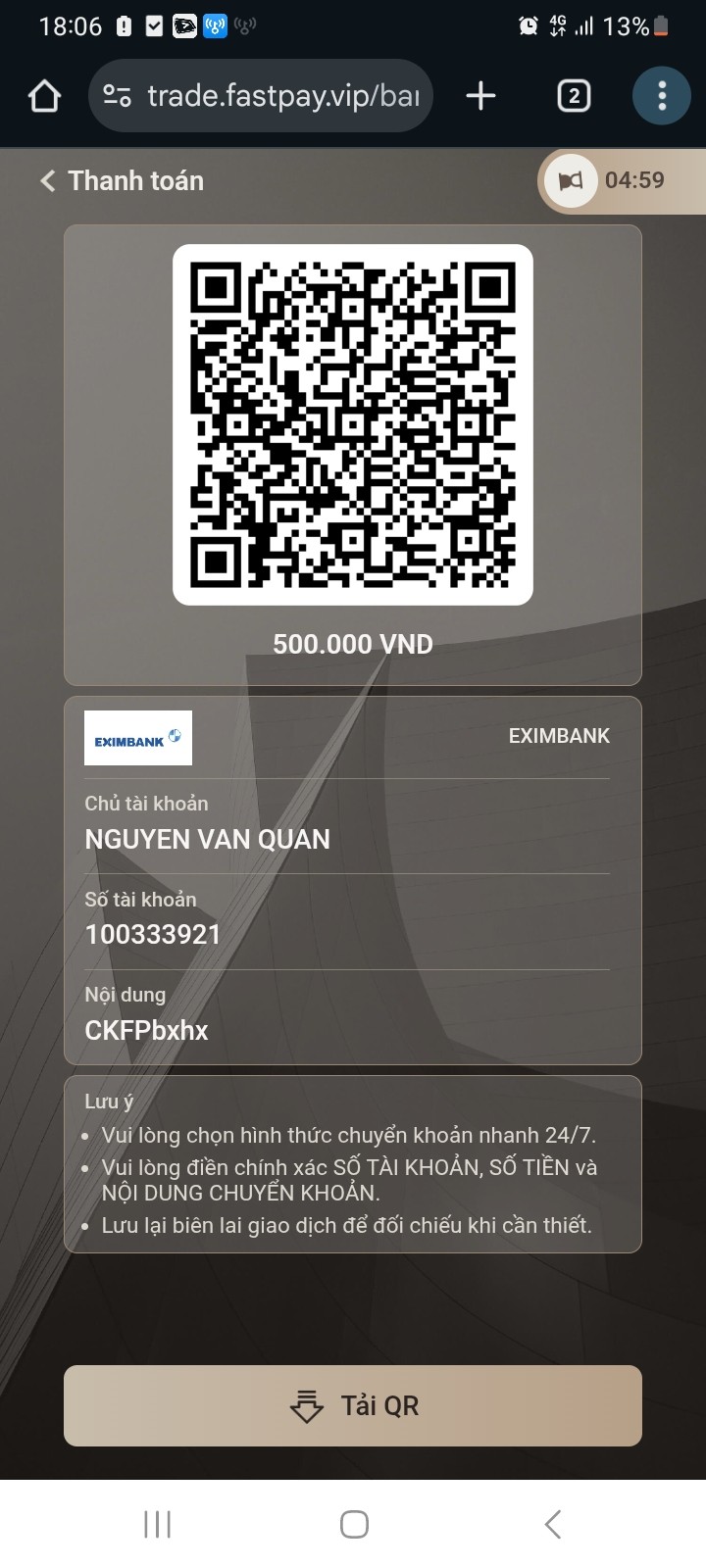Go back from the Thanh toán page
706x1568 pixels.
(47, 180)
